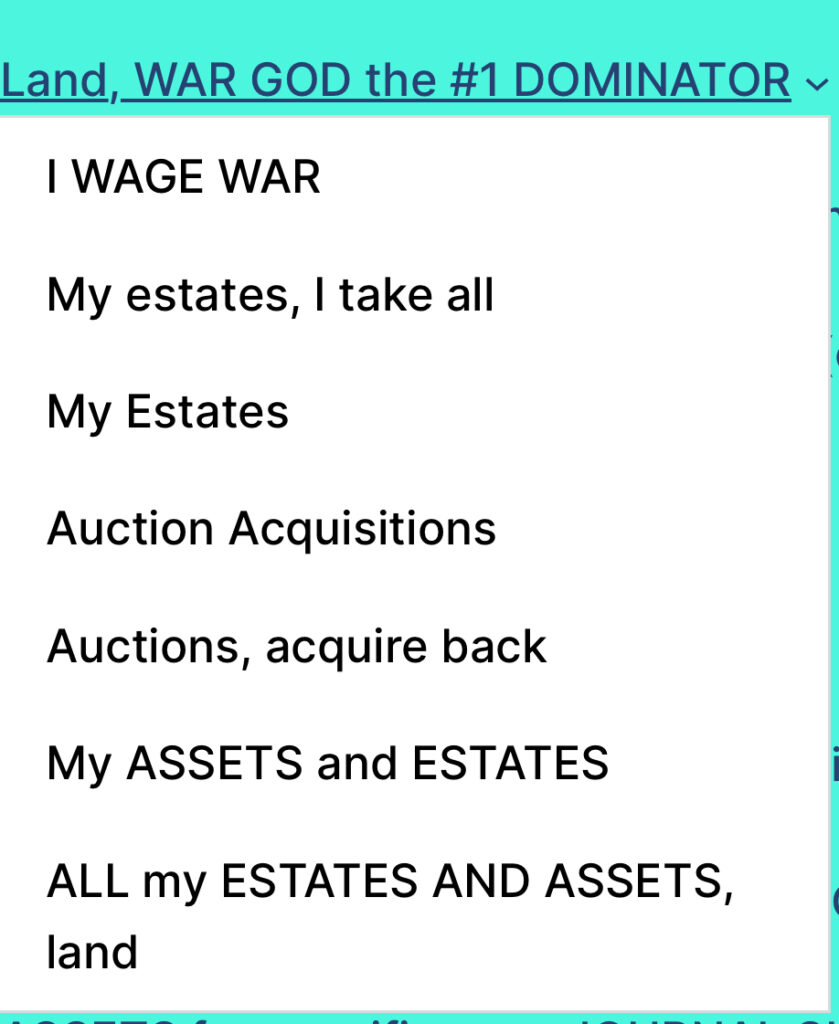The height and width of the screenshot is (1024, 839).
Task: Tap 'My ASSETS and ESTATES' entry
Action: tap(327, 764)
